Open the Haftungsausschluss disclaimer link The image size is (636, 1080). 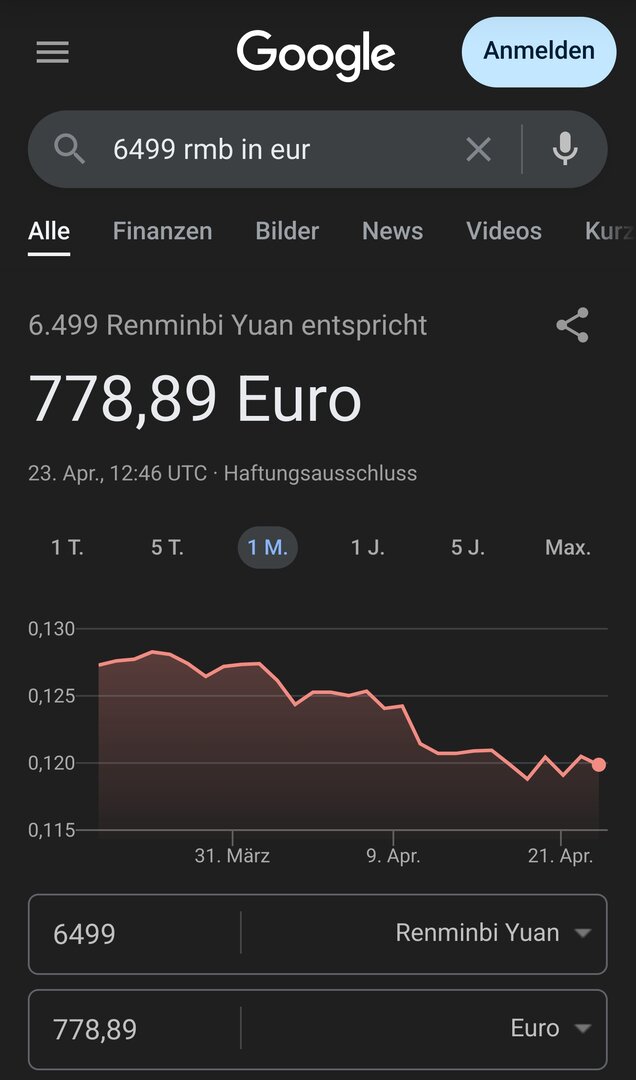[x=320, y=473]
